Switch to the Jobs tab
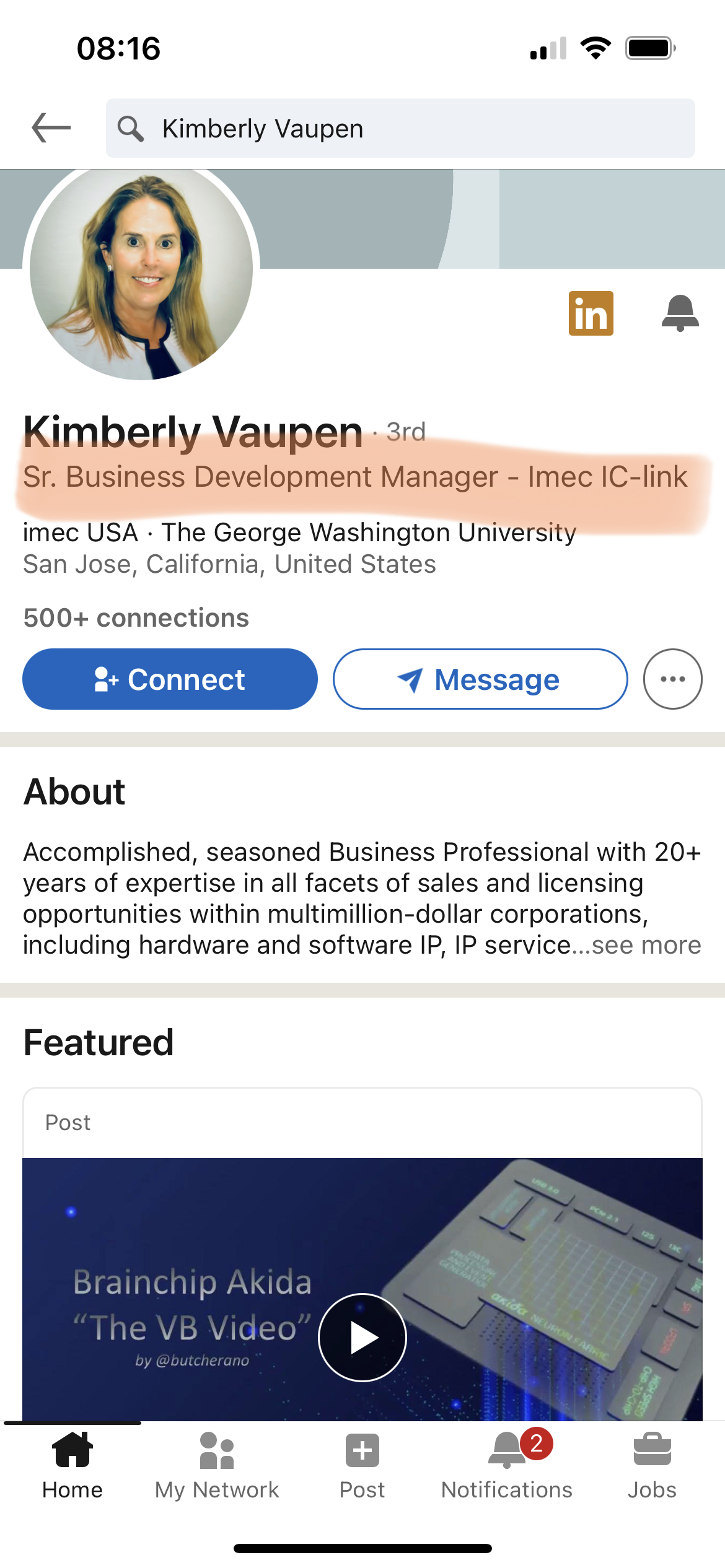725x1568 pixels. [652, 1465]
